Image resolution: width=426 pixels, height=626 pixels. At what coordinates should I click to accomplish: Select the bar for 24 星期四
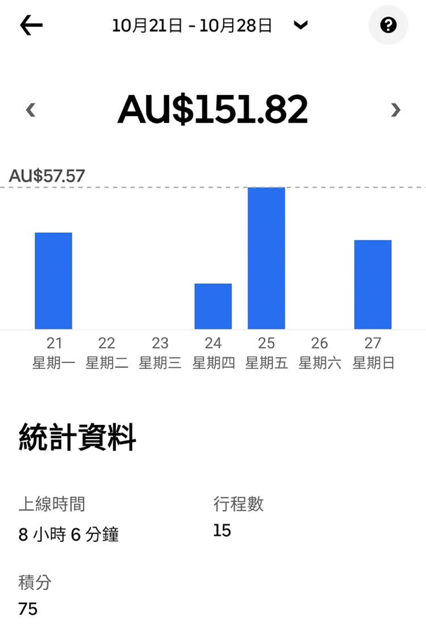click(213, 306)
